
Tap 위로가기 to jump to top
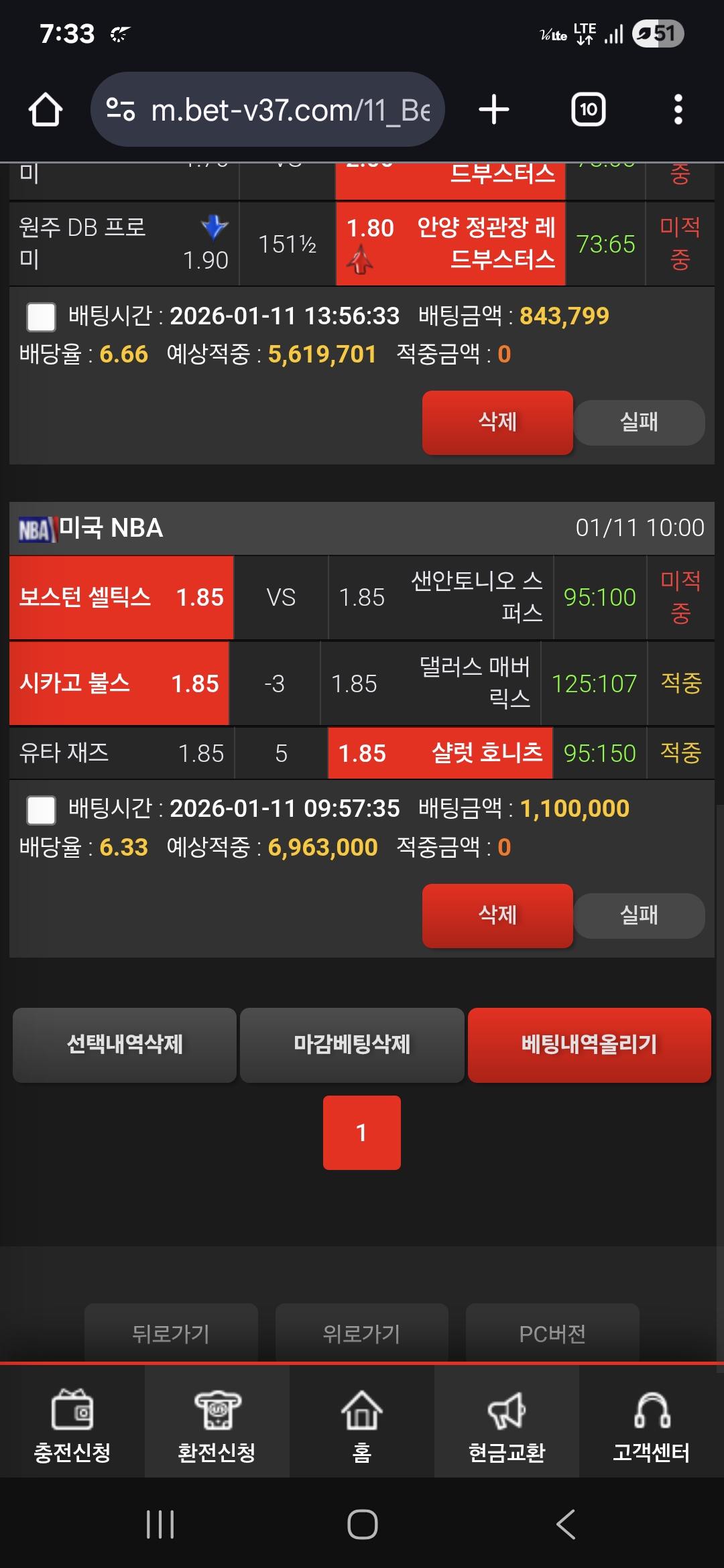pyautogui.click(x=361, y=1333)
